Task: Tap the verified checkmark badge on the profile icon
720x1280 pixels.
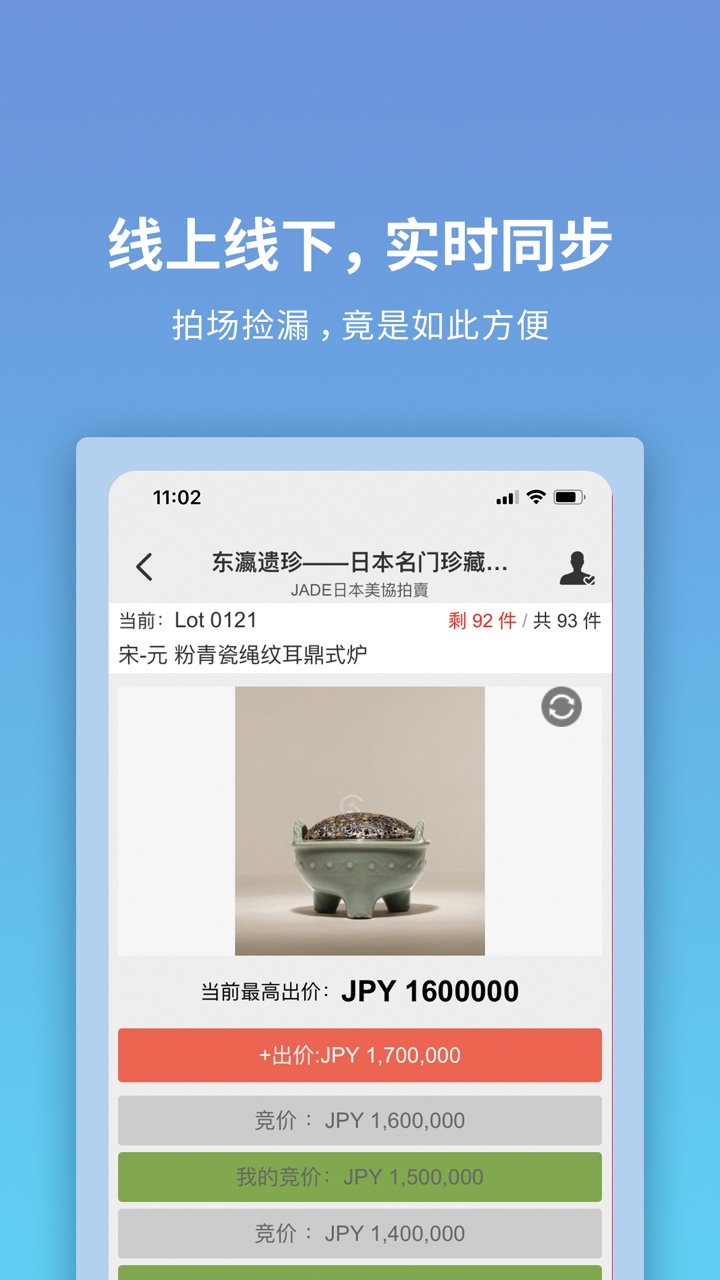Action: click(x=589, y=578)
